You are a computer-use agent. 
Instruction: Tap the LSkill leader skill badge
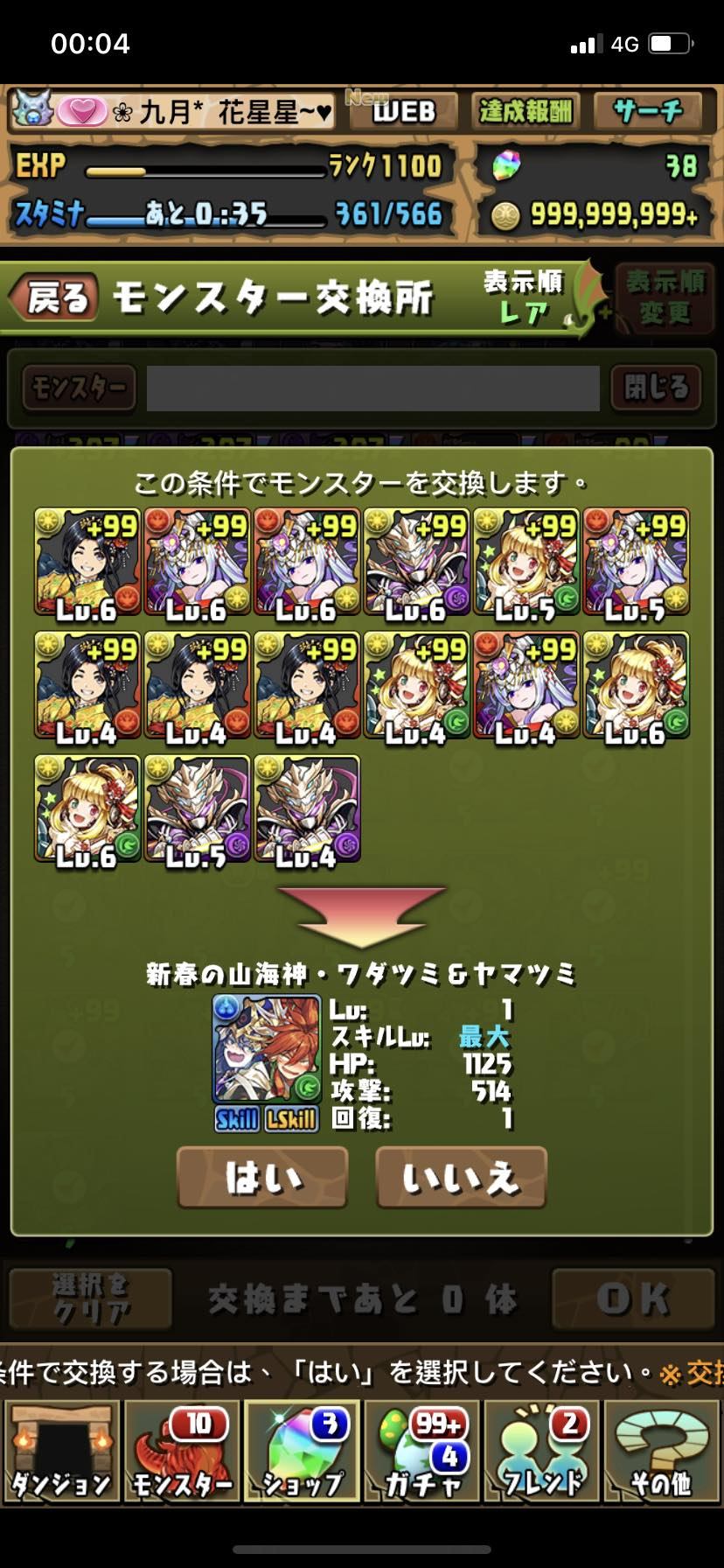coord(291,1119)
